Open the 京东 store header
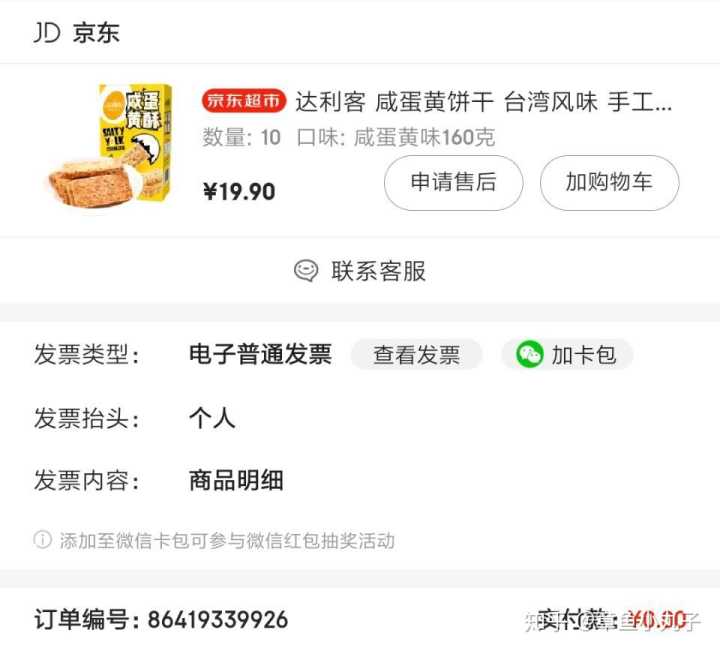Screen dimensions: 720x651 click(77, 32)
